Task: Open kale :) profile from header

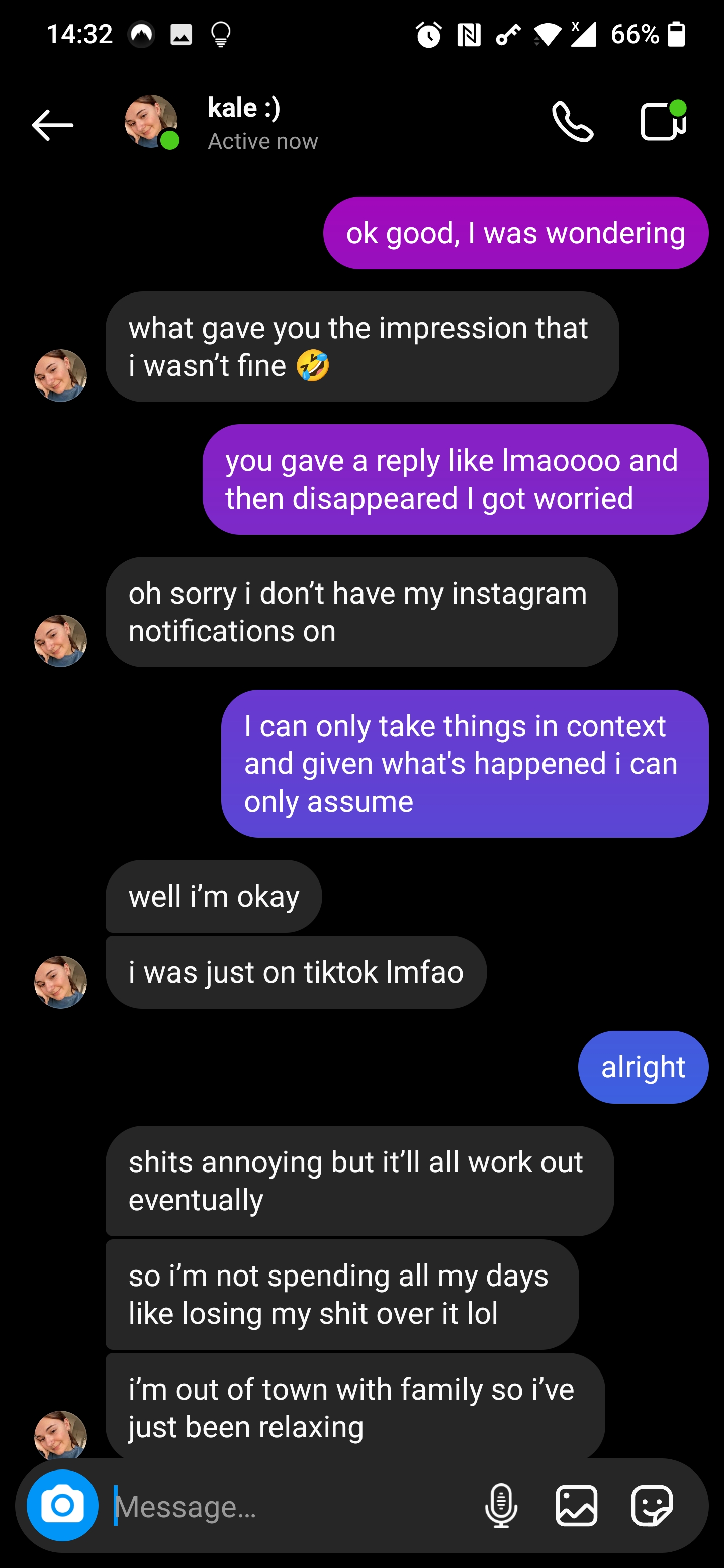Action: click(x=243, y=123)
